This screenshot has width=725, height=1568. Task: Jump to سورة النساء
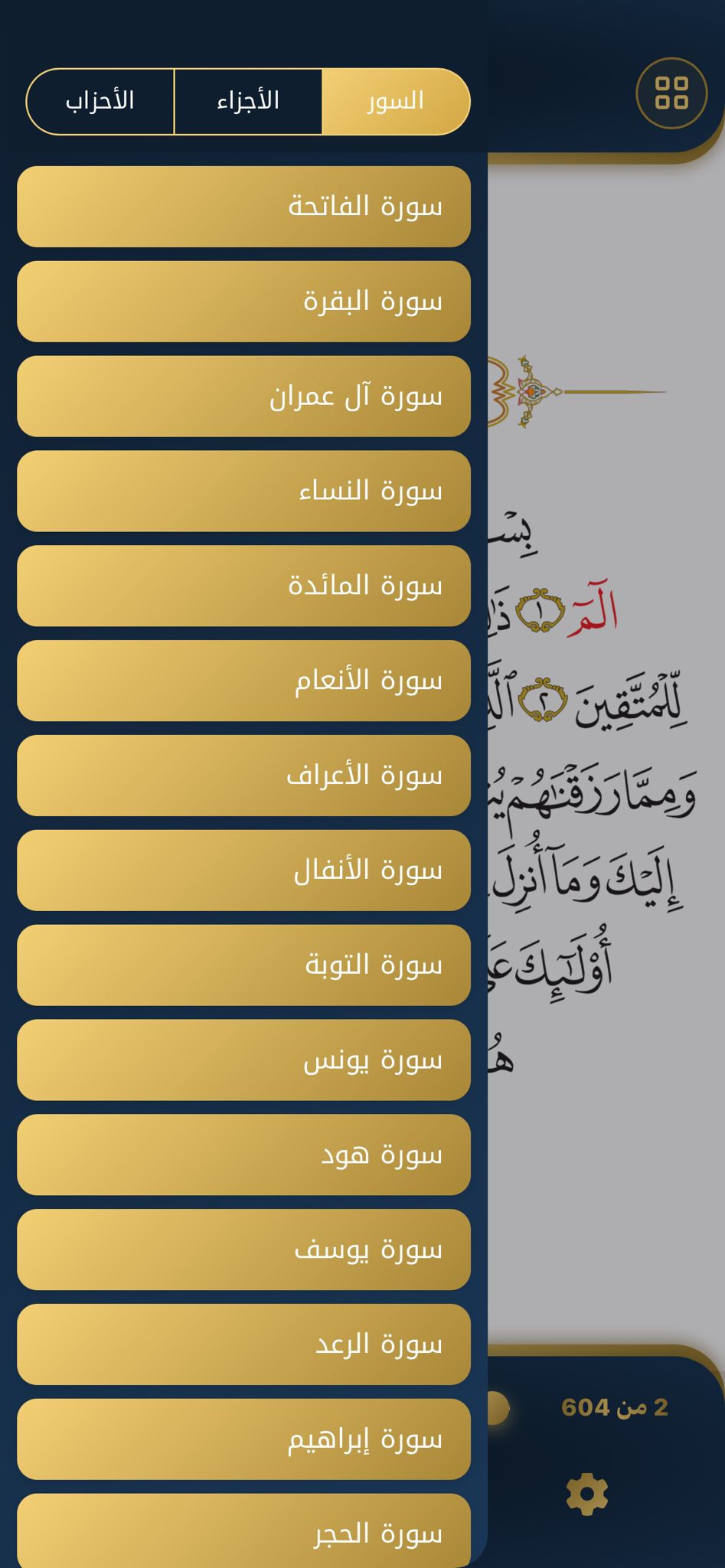(243, 491)
